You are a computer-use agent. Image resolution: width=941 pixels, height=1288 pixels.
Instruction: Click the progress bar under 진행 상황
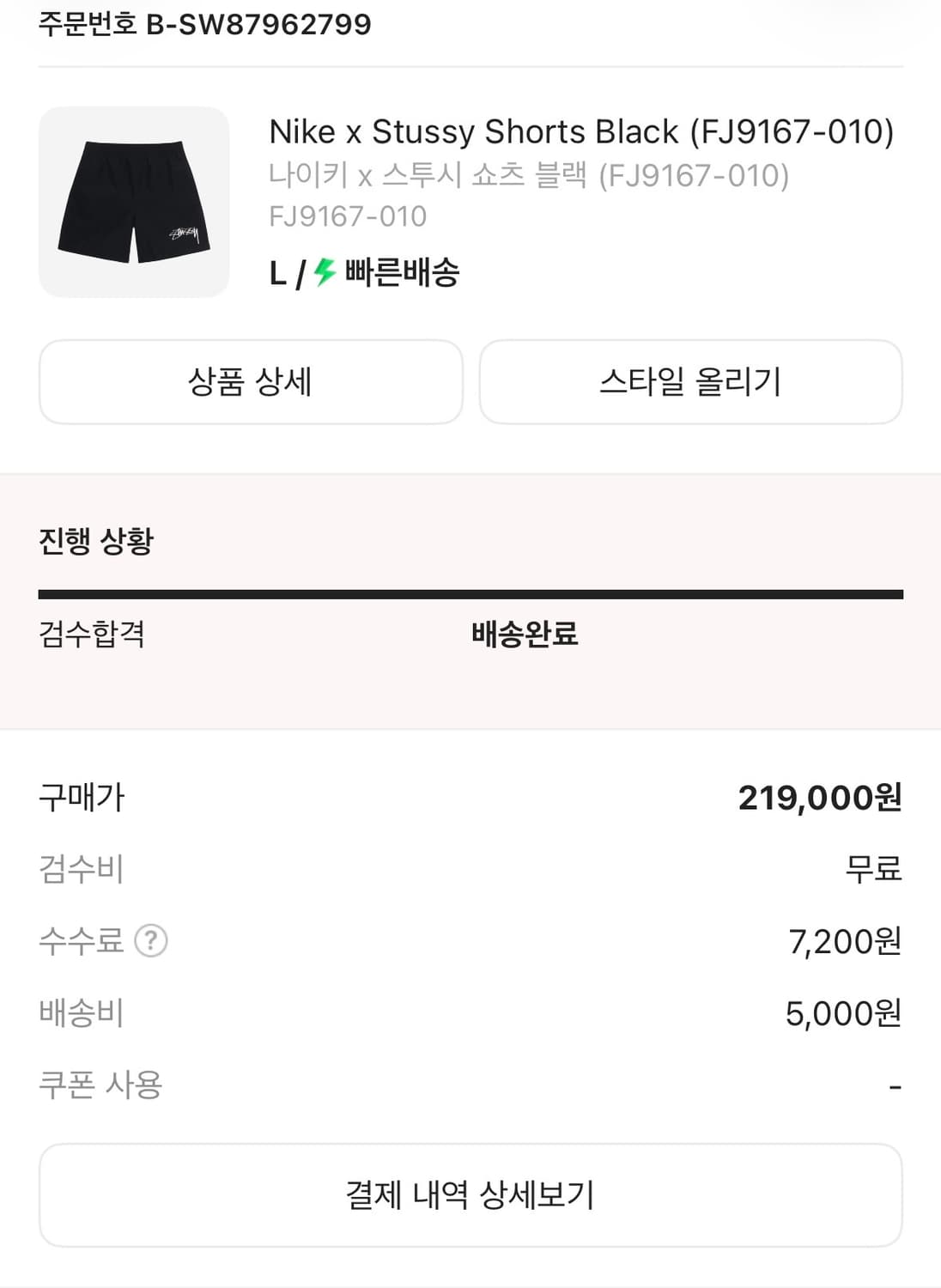470,592
